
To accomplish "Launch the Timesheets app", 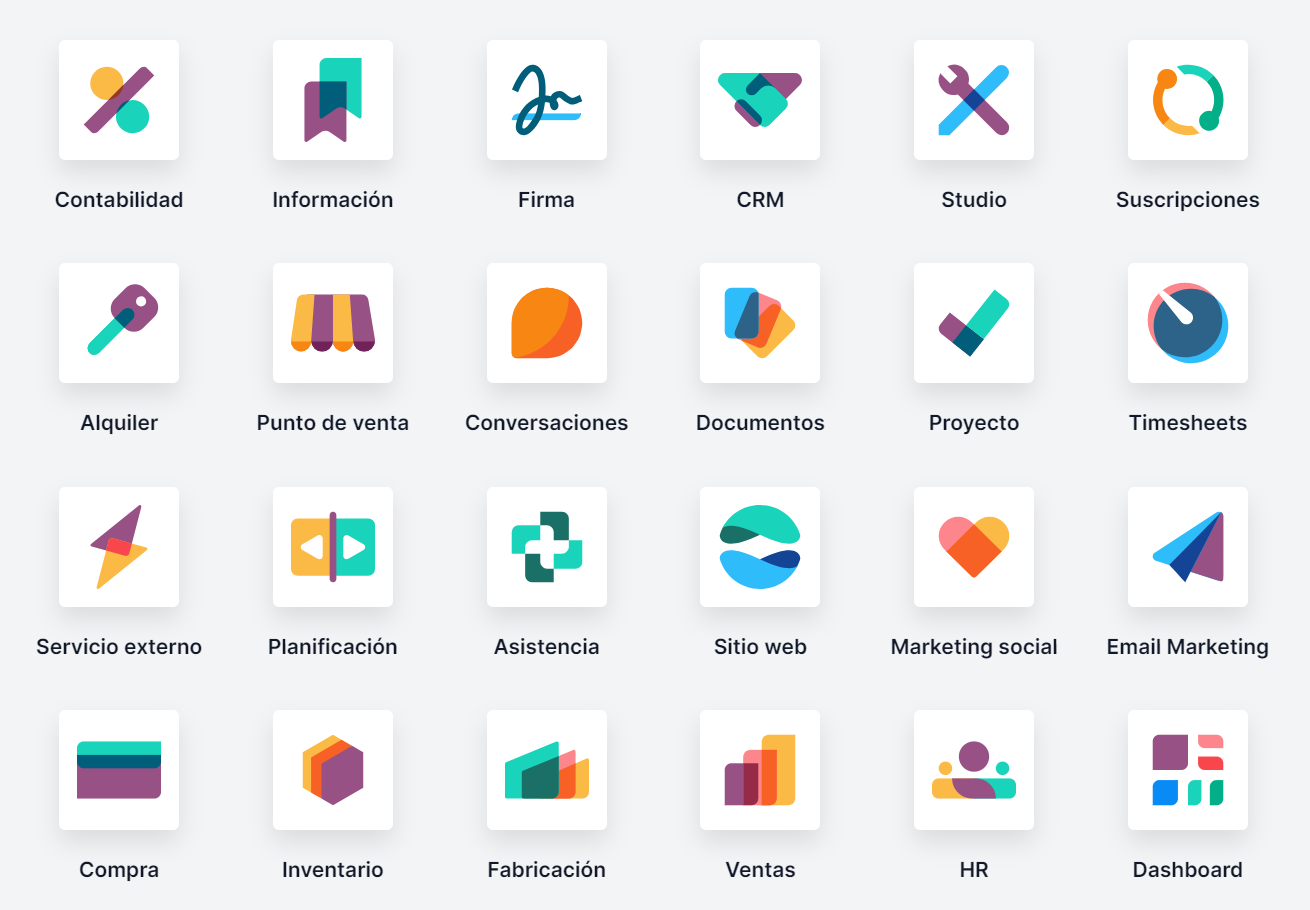I will pos(1188,323).
